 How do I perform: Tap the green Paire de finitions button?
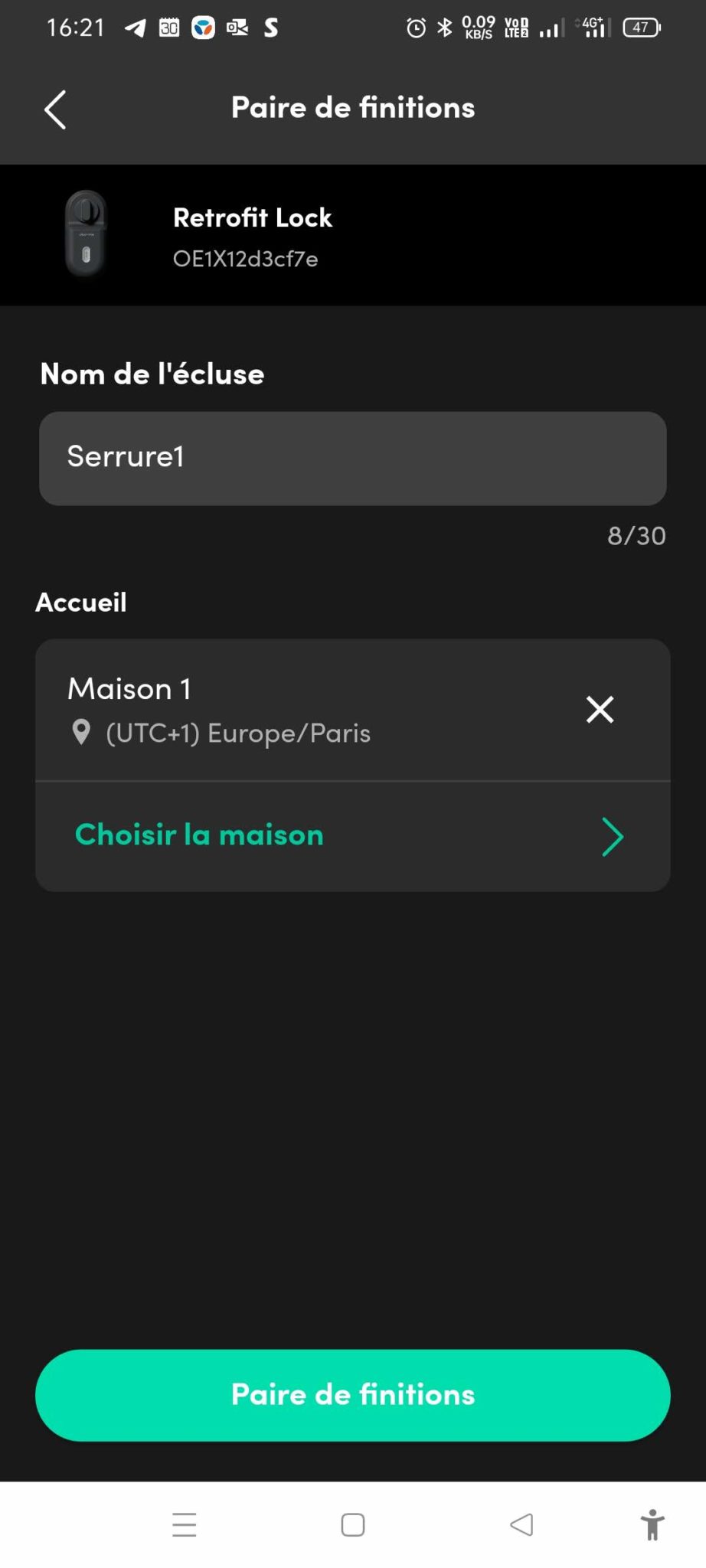pos(352,1394)
